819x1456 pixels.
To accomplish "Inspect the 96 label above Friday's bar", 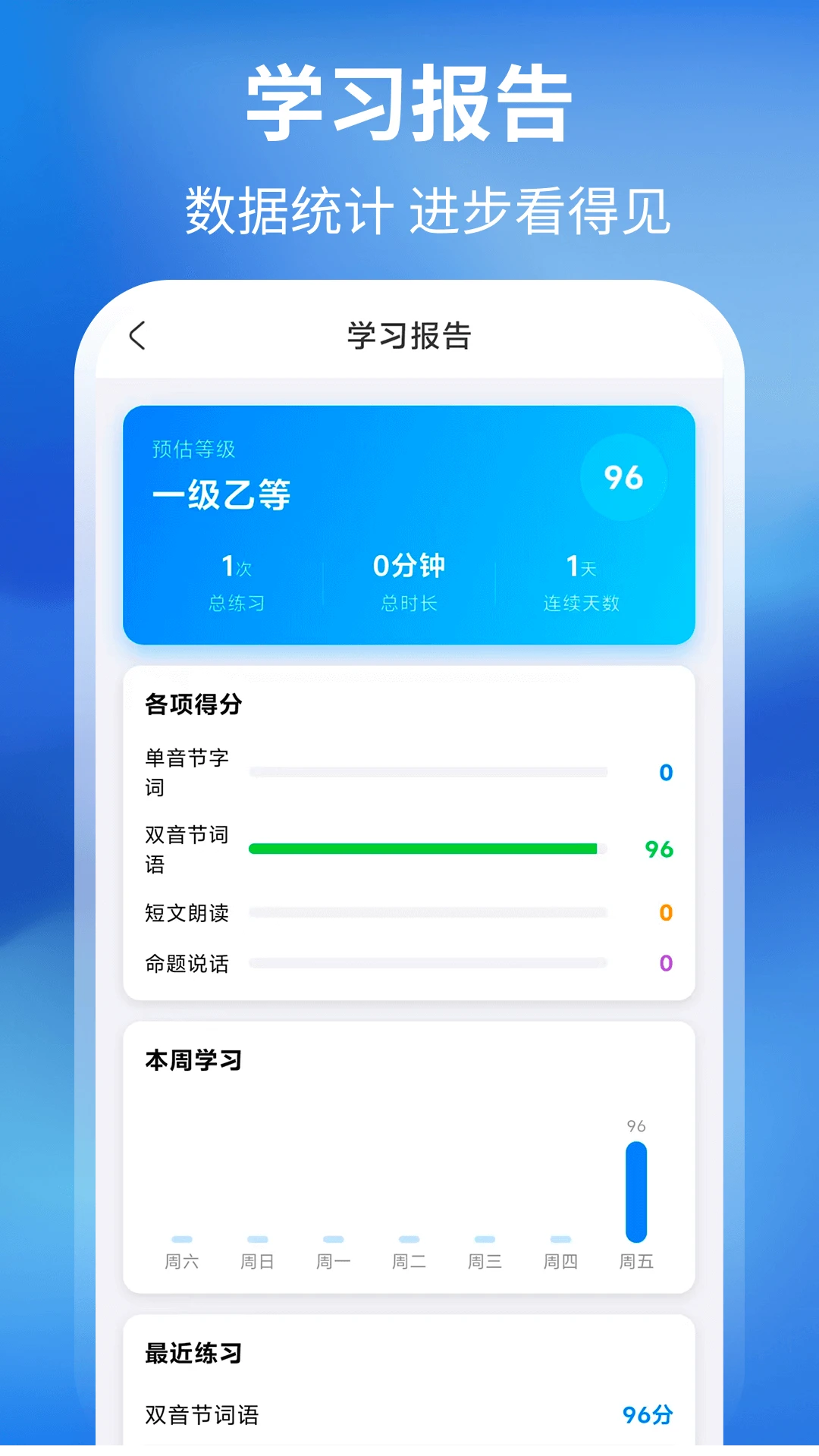I will pos(637,1126).
